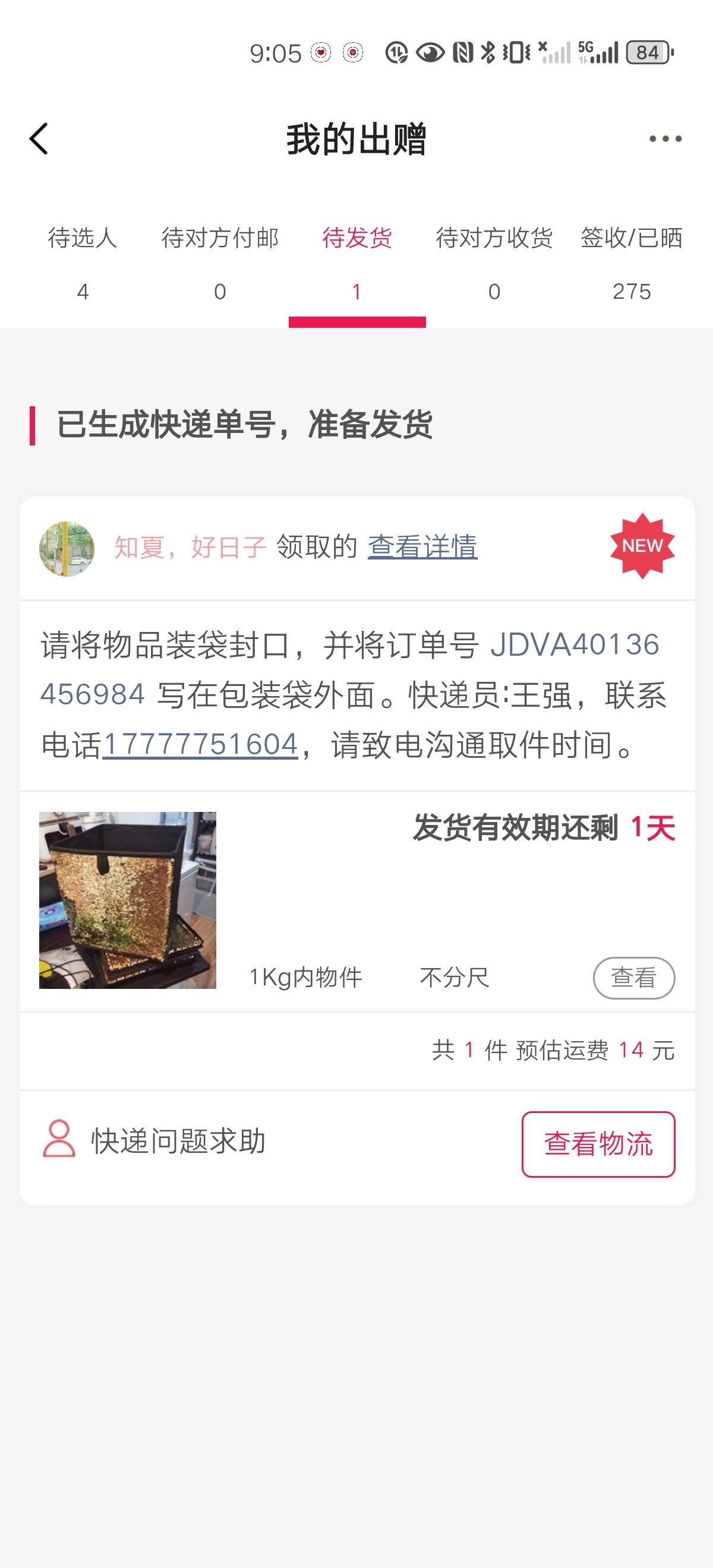Viewport: 713px width, 1568px height.
Task: Switch to the 待选人 tab
Action: [83, 263]
